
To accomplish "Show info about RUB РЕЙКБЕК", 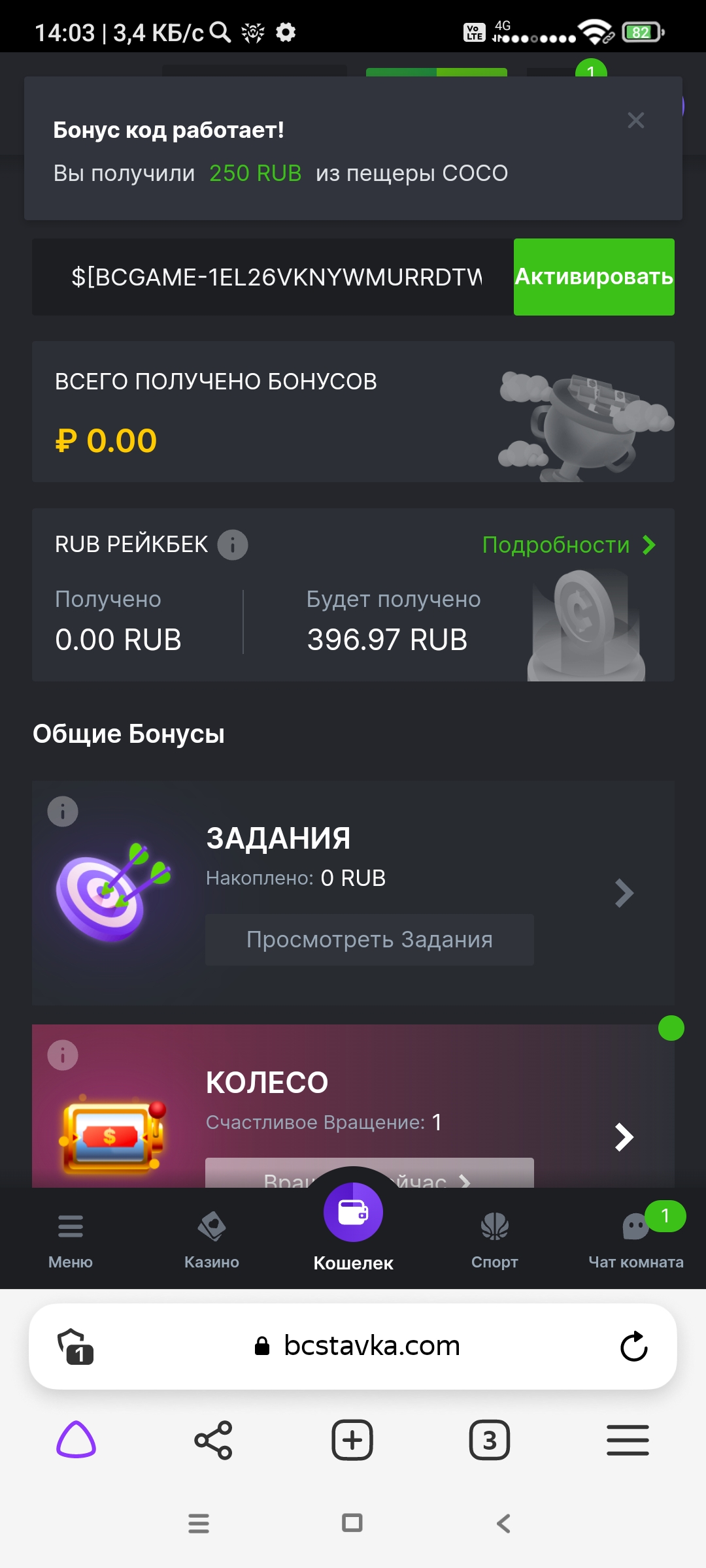I will click(233, 545).
